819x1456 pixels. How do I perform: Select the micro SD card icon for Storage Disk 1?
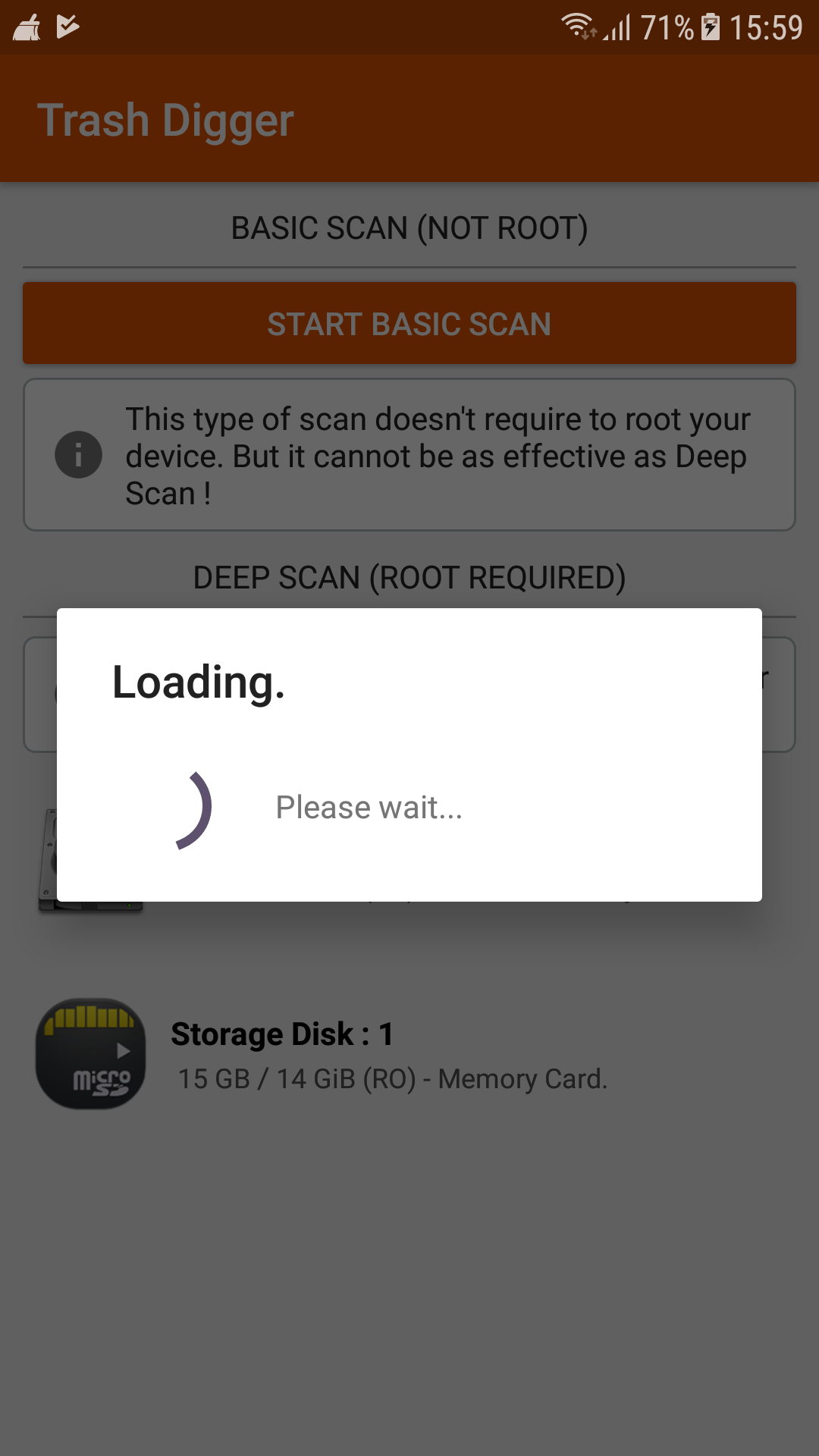coord(90,1053)
